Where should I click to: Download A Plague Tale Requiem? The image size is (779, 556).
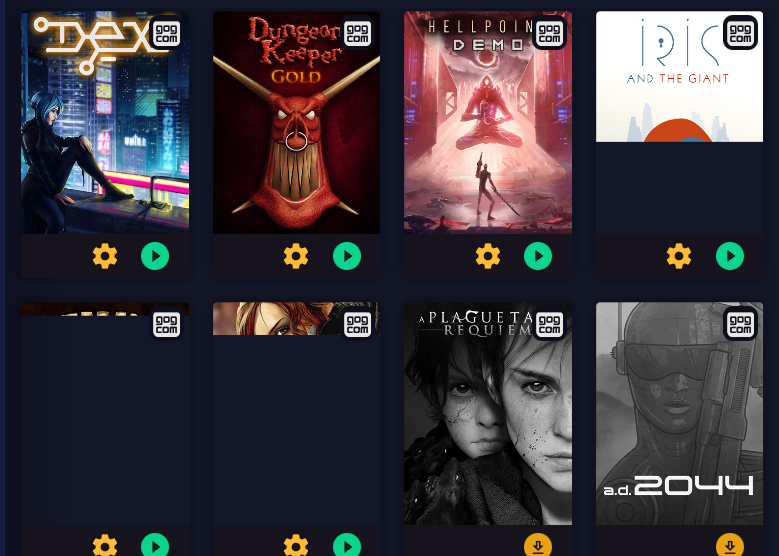(538, 545)
